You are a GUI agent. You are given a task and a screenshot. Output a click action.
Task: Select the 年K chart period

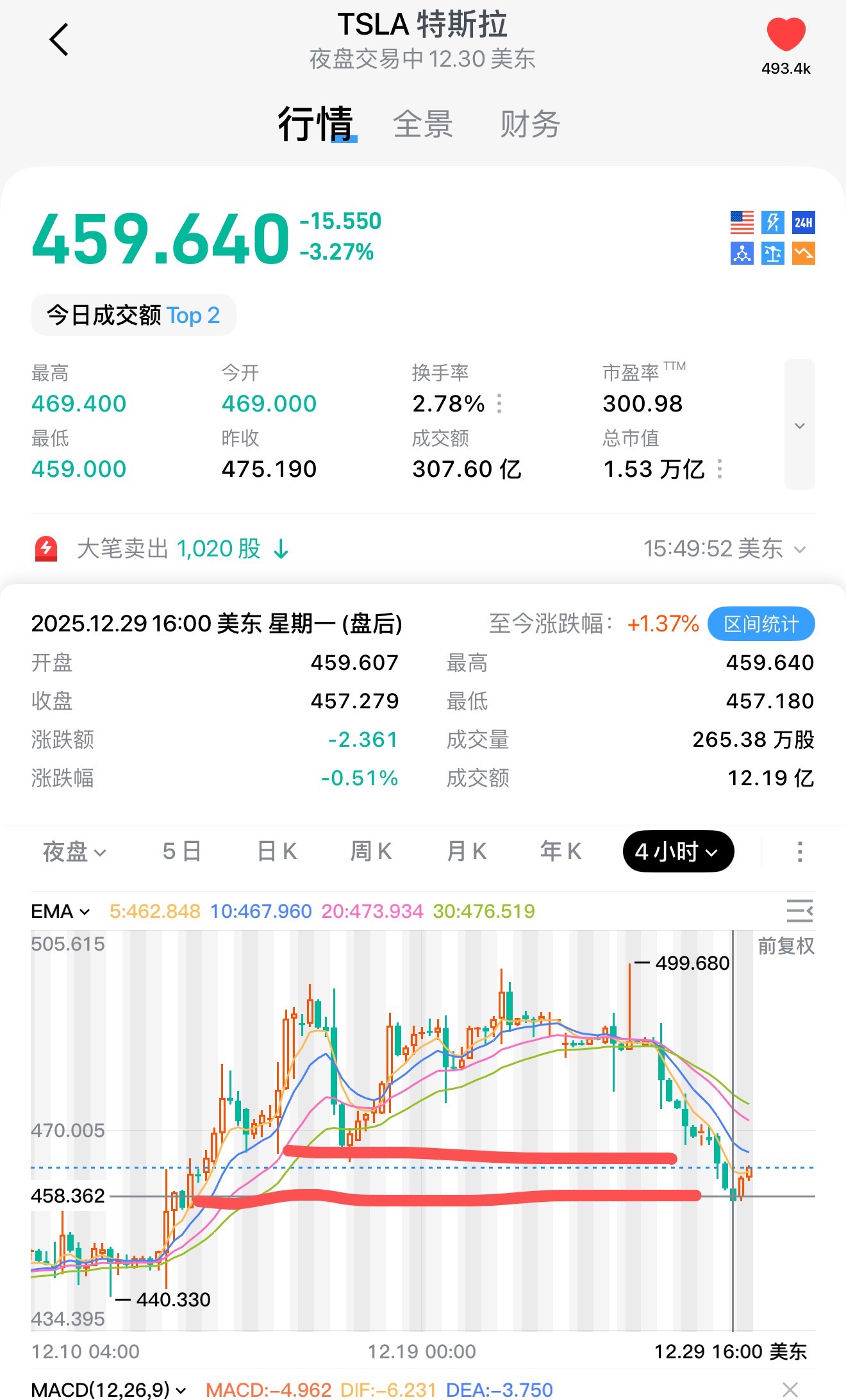click(x=561, y=852)
